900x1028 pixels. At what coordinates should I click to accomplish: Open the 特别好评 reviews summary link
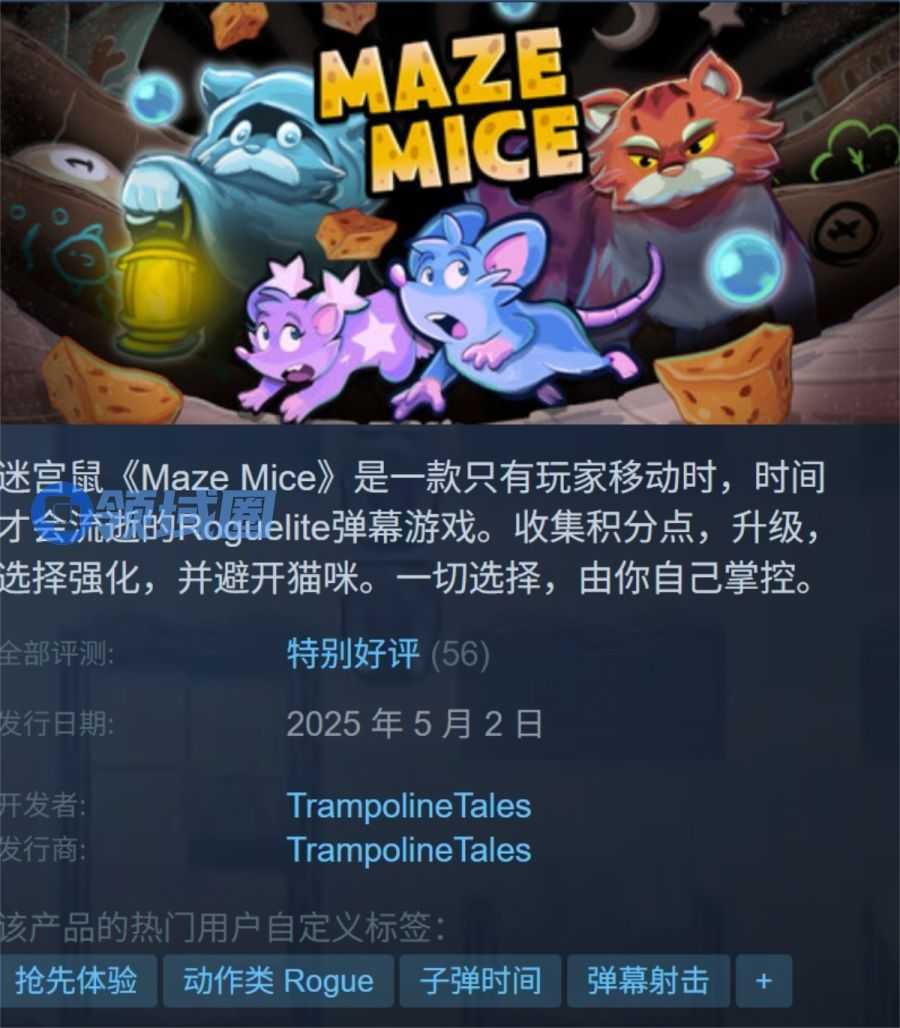point(353,655)
